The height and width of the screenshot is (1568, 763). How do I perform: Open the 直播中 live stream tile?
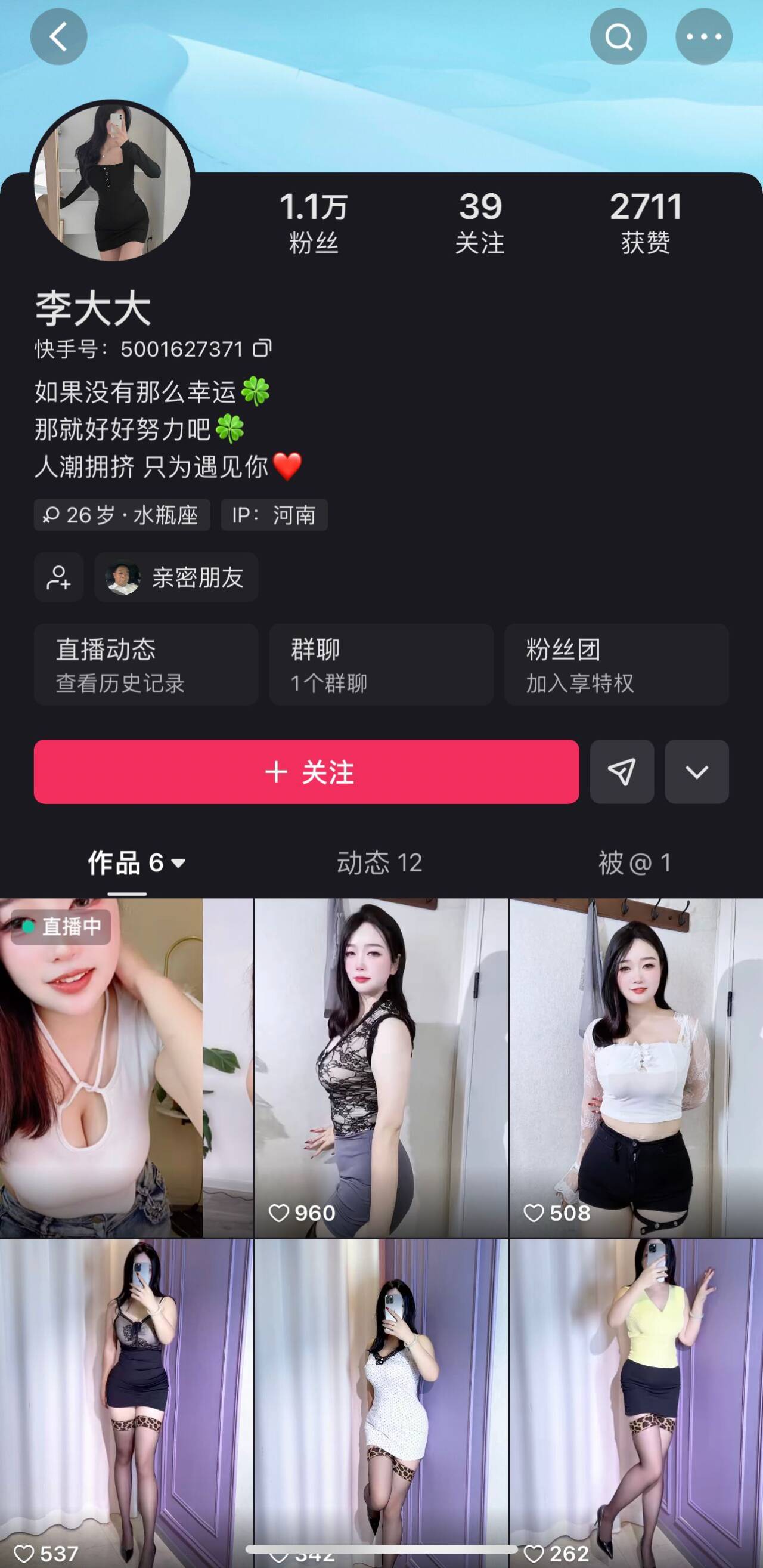tap(126, 1067)
